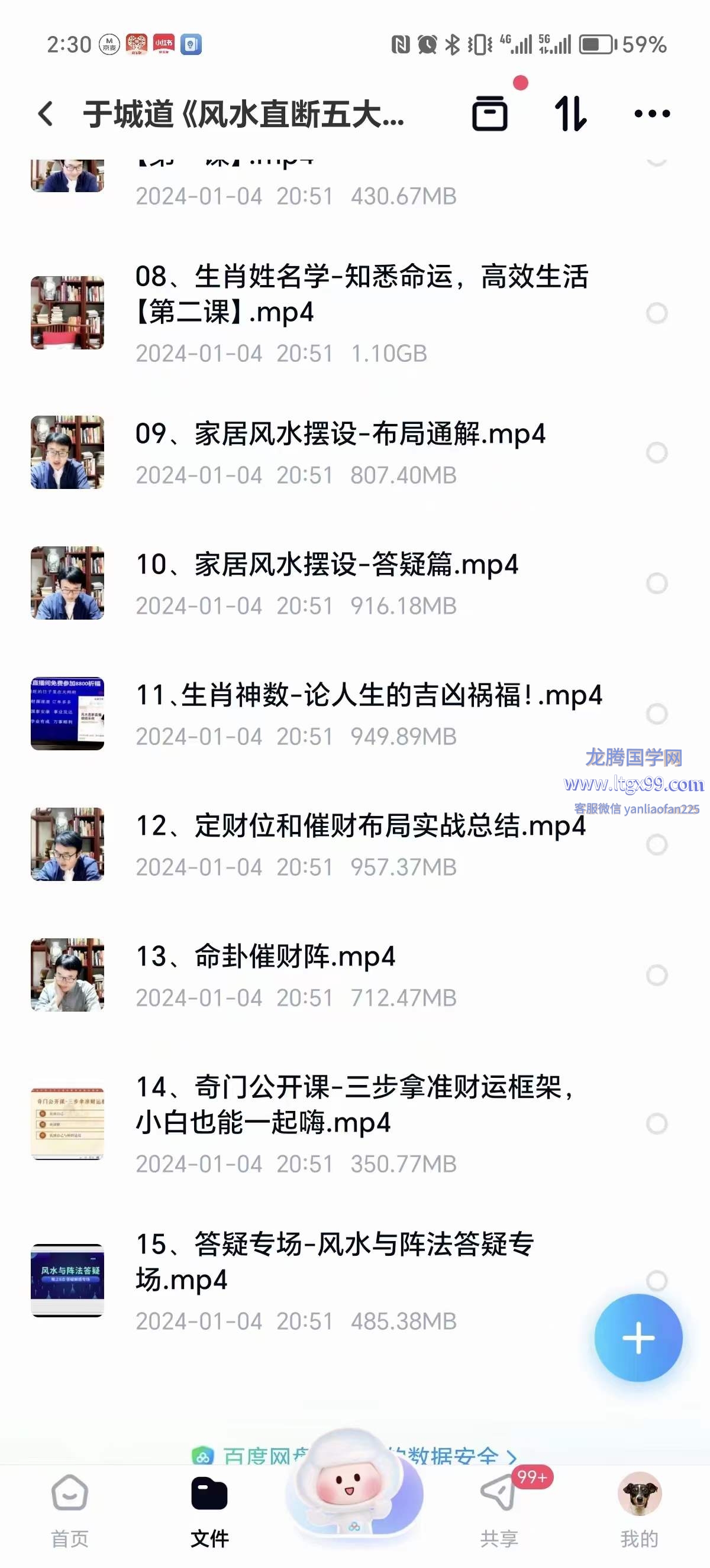Select the checkbox for 12、定财位和催财布局实战总结
The image size is (710, 1568).
(656, 845)
